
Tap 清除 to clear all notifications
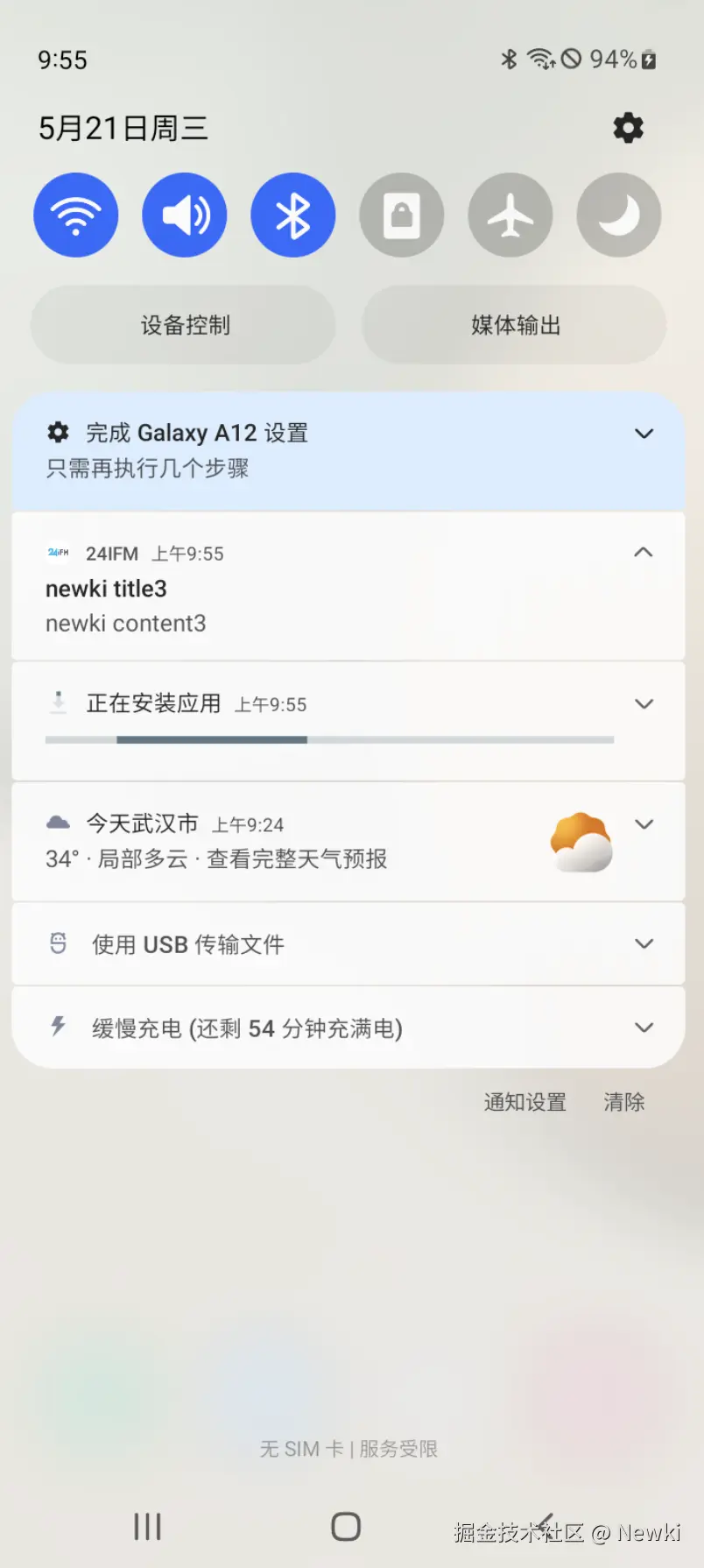[623, 1102]
